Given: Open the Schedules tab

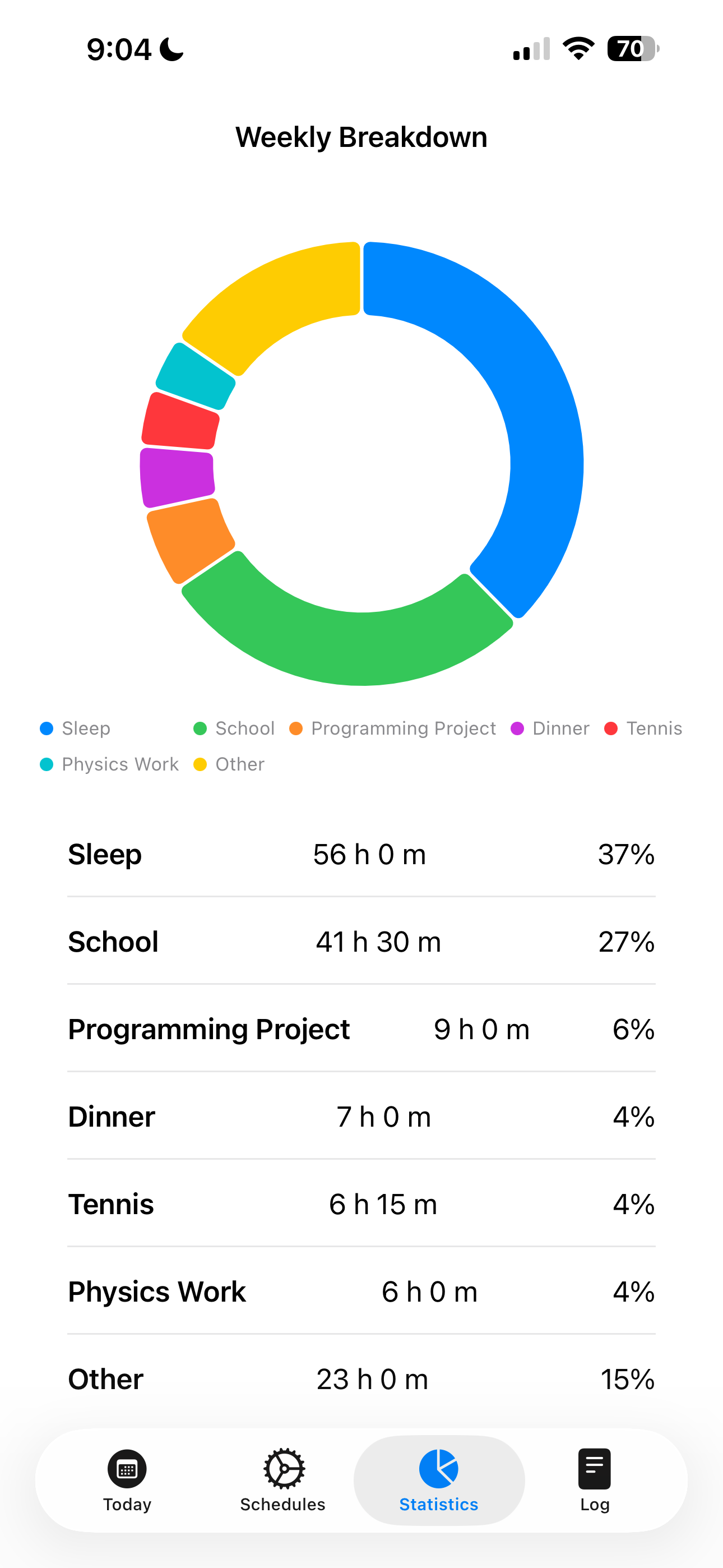Looking at the screenshot, I should pos(283,1480).
